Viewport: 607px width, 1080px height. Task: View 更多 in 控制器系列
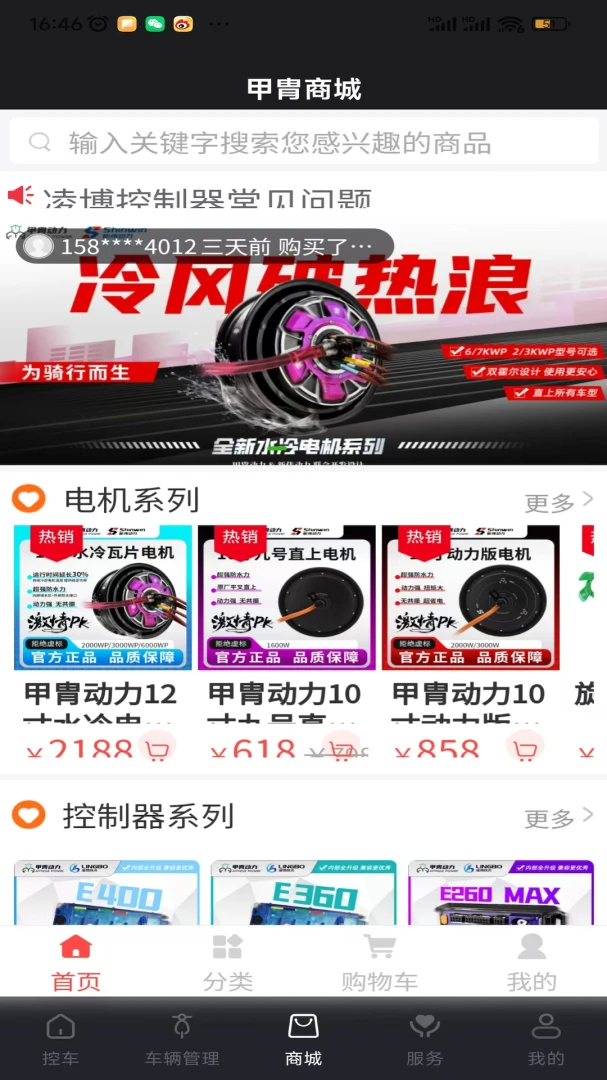tap(558, 818)
